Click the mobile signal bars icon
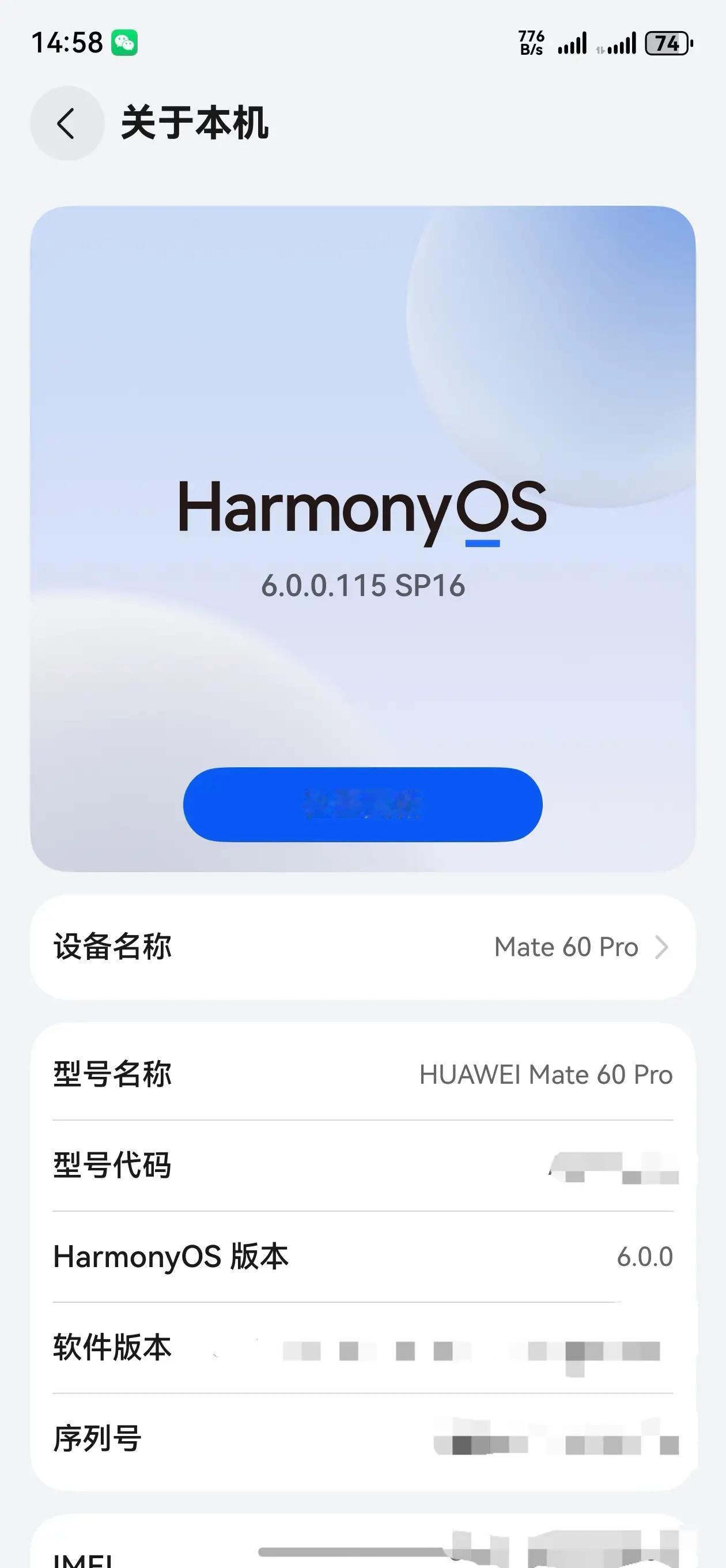 click(x=573, y=44)
